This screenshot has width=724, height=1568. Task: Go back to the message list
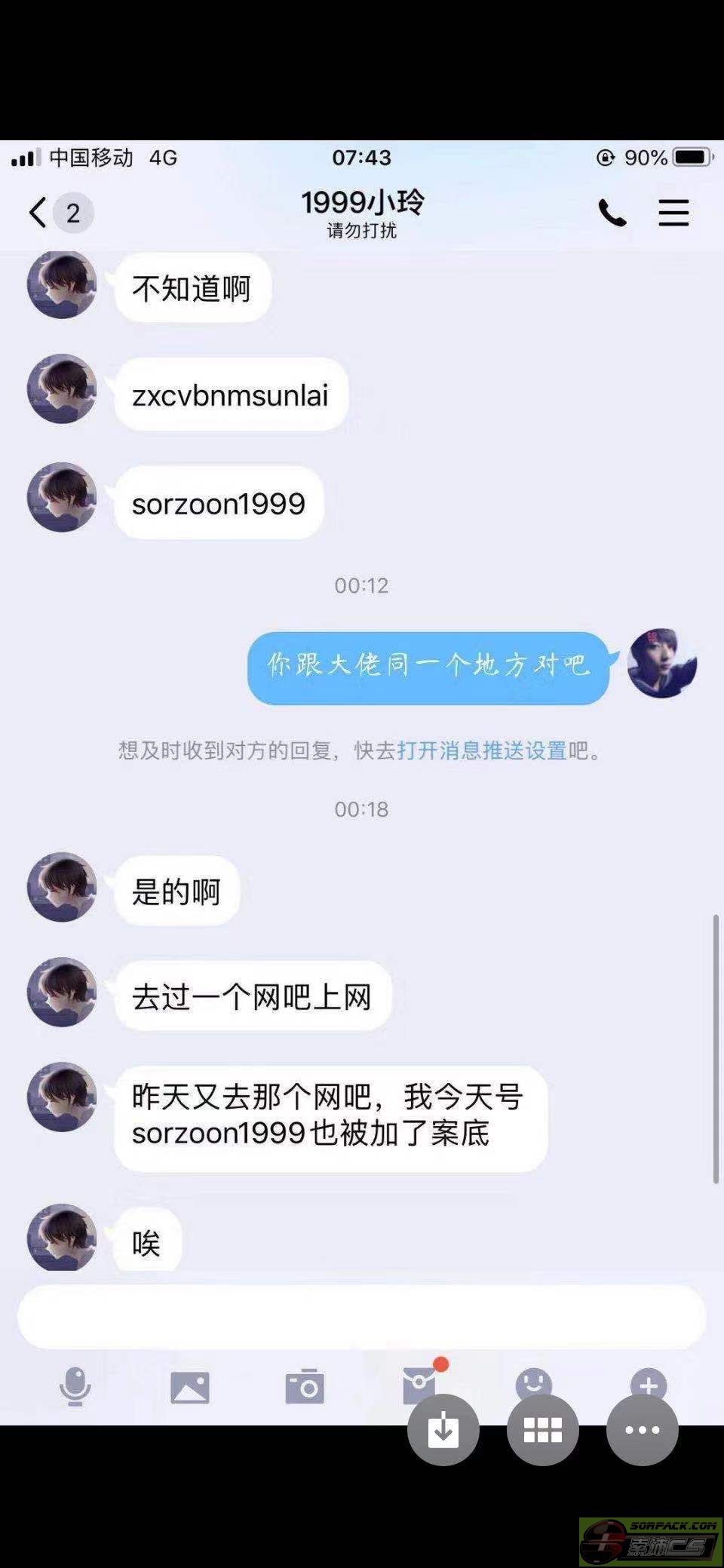click(x=38, y=213)
